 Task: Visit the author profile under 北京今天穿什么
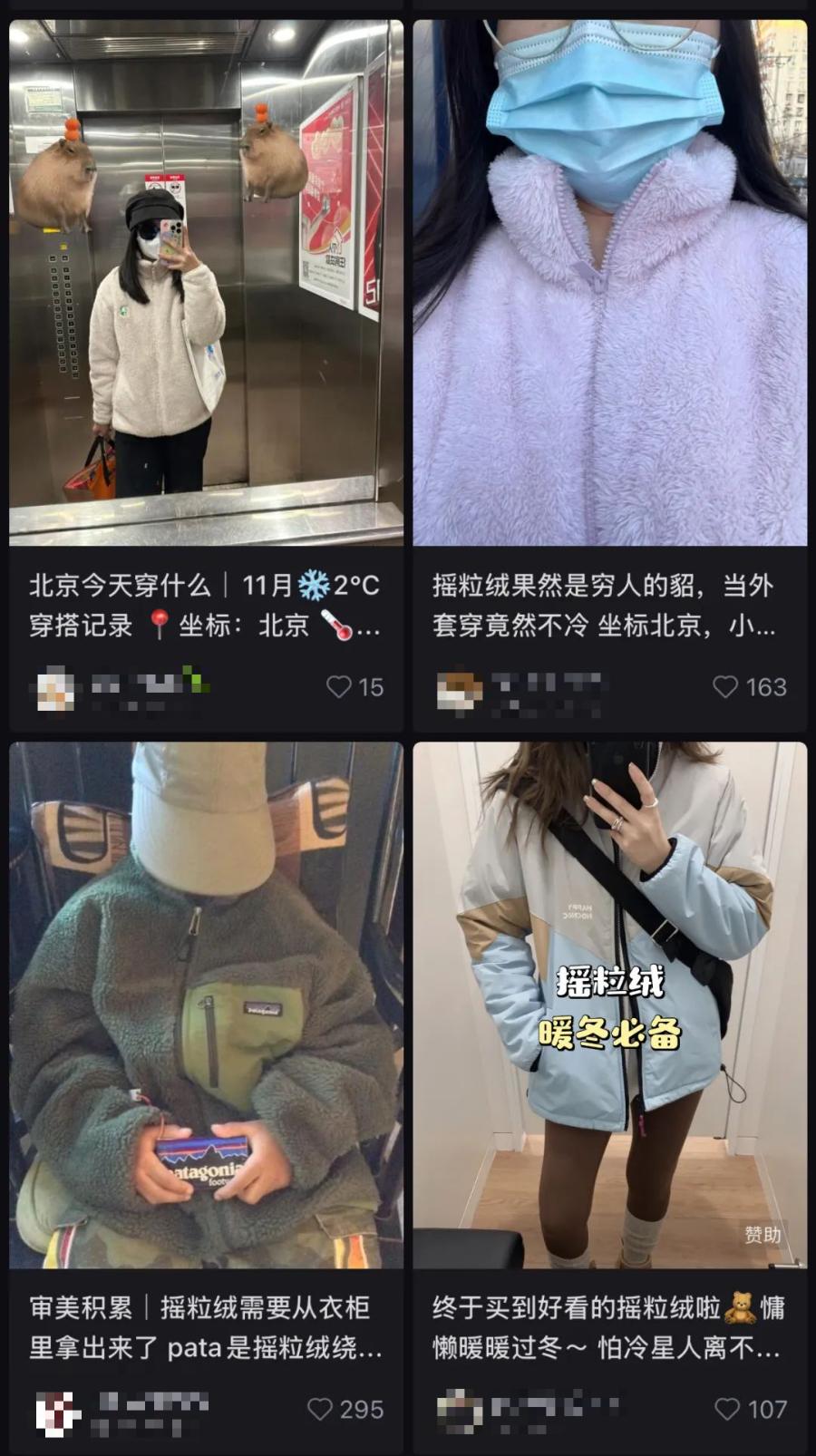tap(56, 687)
